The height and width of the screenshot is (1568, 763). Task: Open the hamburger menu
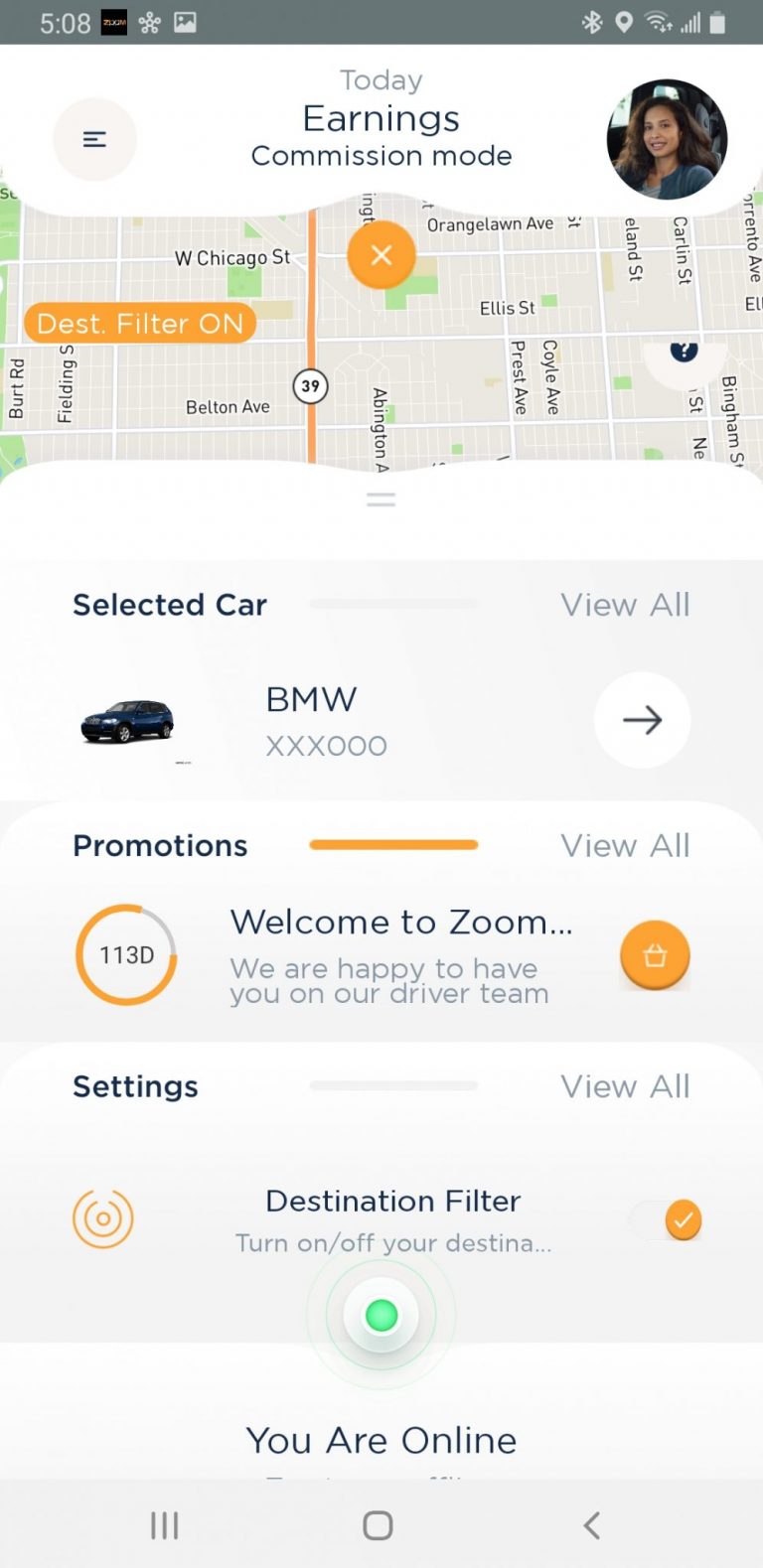(94, 139)
